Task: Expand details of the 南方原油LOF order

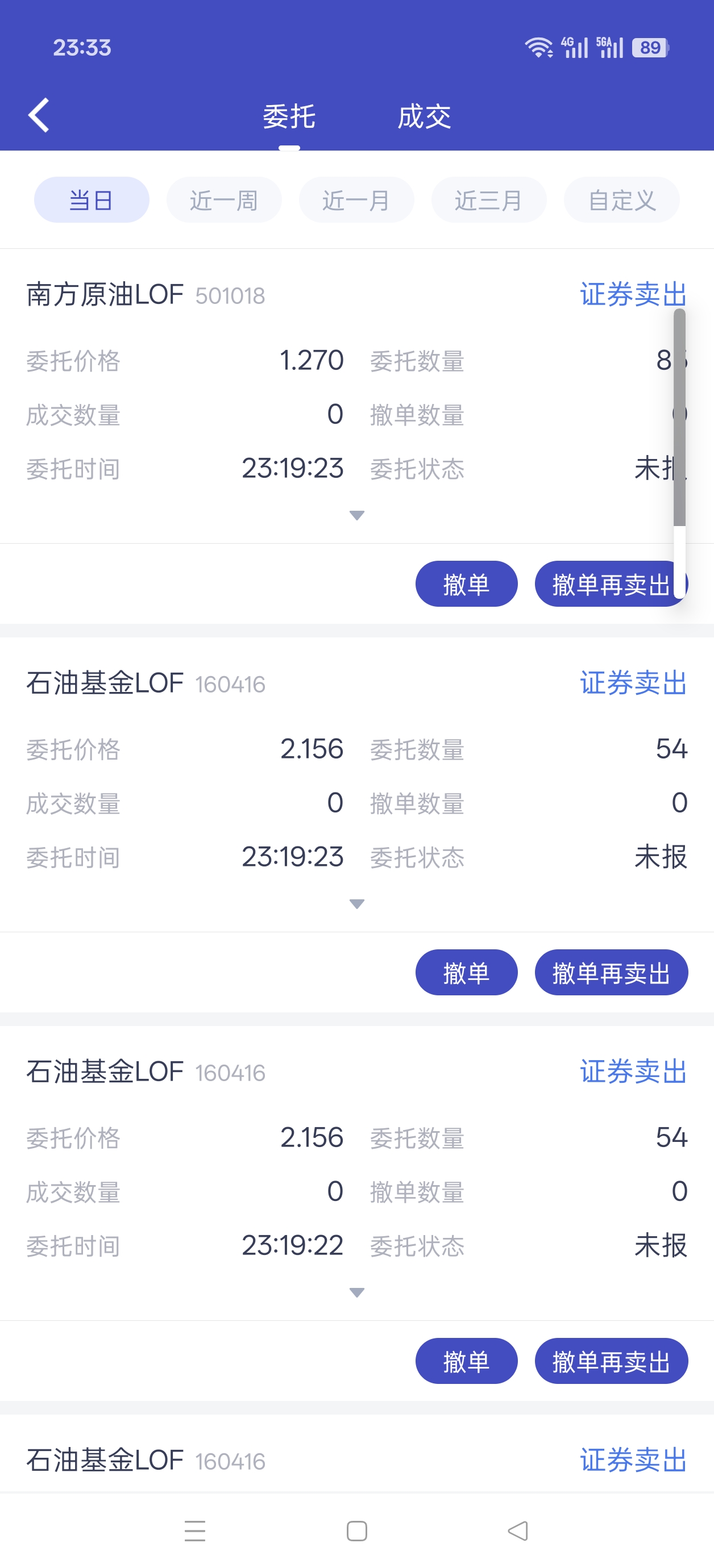Action: 357,516
